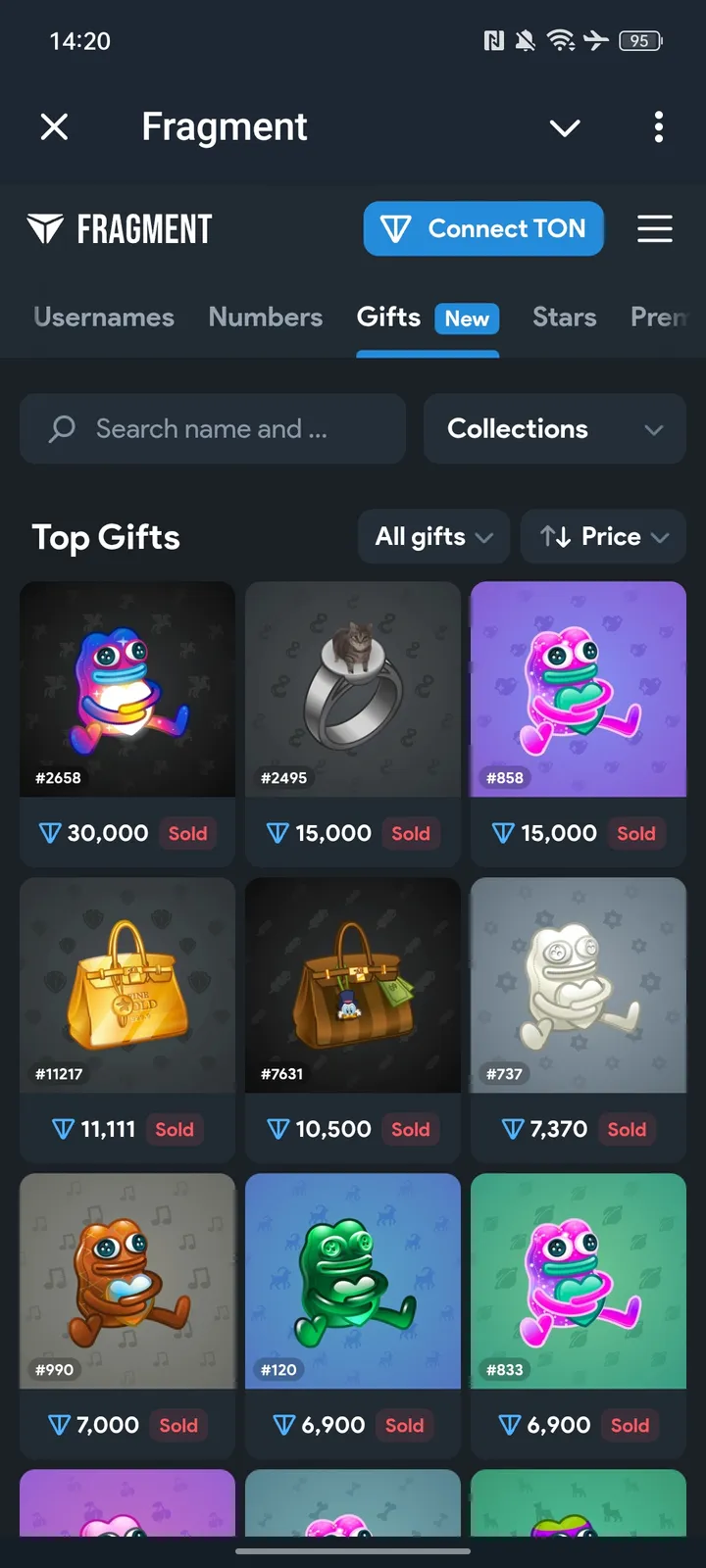Expand the Fragment title dropdown chevron
This screenshot has height=1568, width=706.
pyautogui.click(x=565, y=127)
